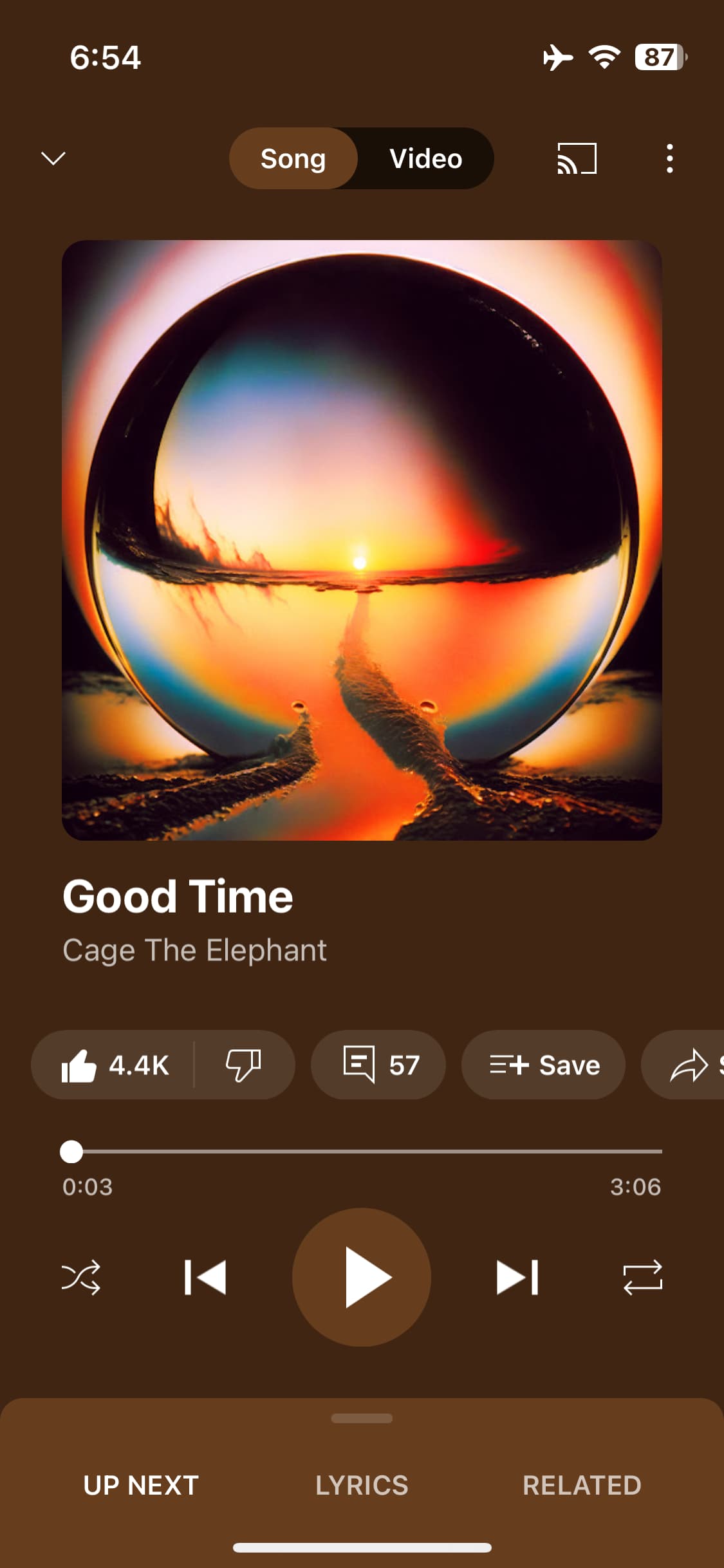Image resolution: width=724 pixels, height=1568 pixels.
Task: Collapse the player with the down chevron
Action: point(53,158)
